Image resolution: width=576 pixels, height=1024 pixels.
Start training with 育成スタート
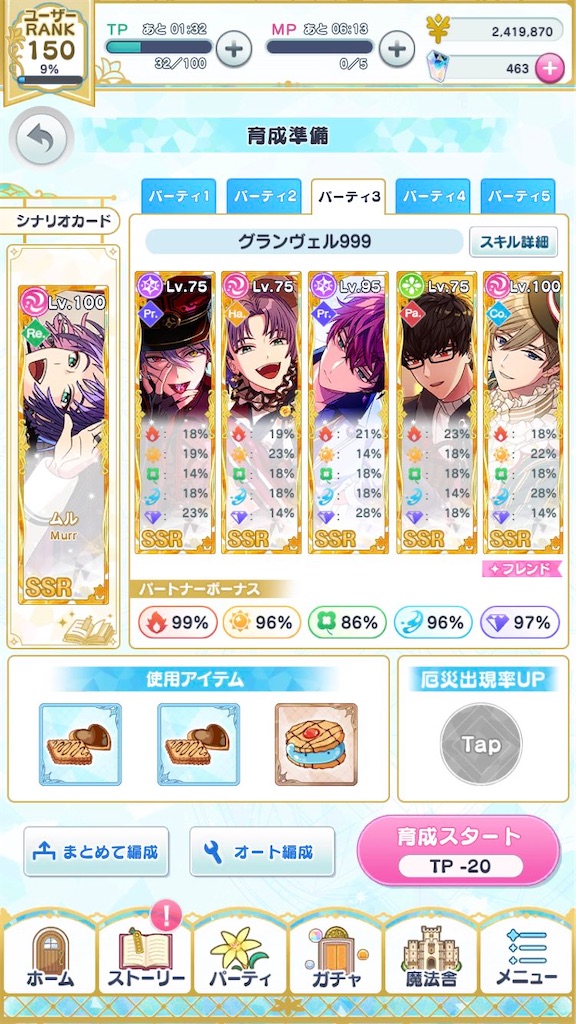459,850
